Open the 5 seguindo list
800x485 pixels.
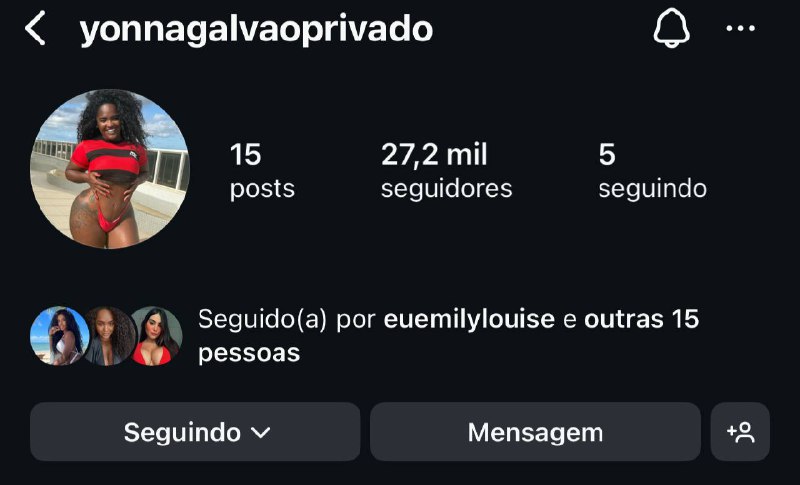(x=652, y=170)
